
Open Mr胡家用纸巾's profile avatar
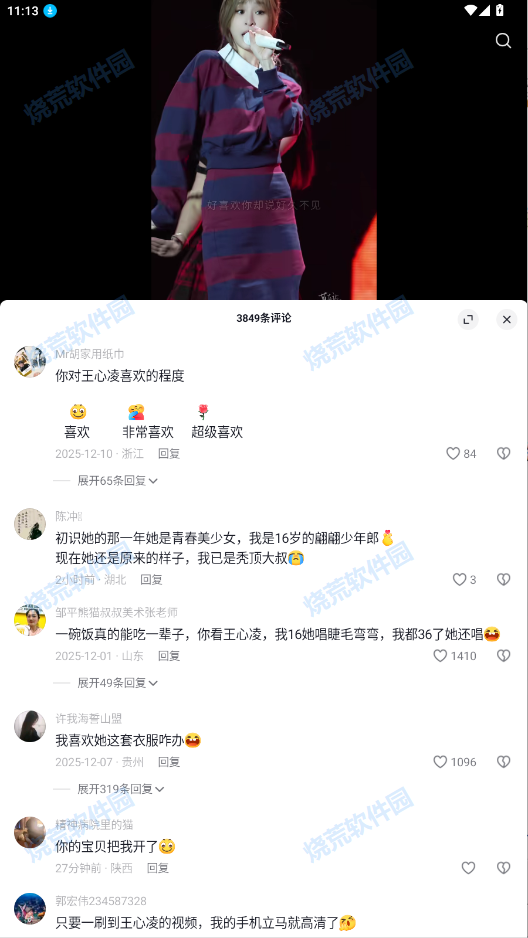(x=30, y=361)
